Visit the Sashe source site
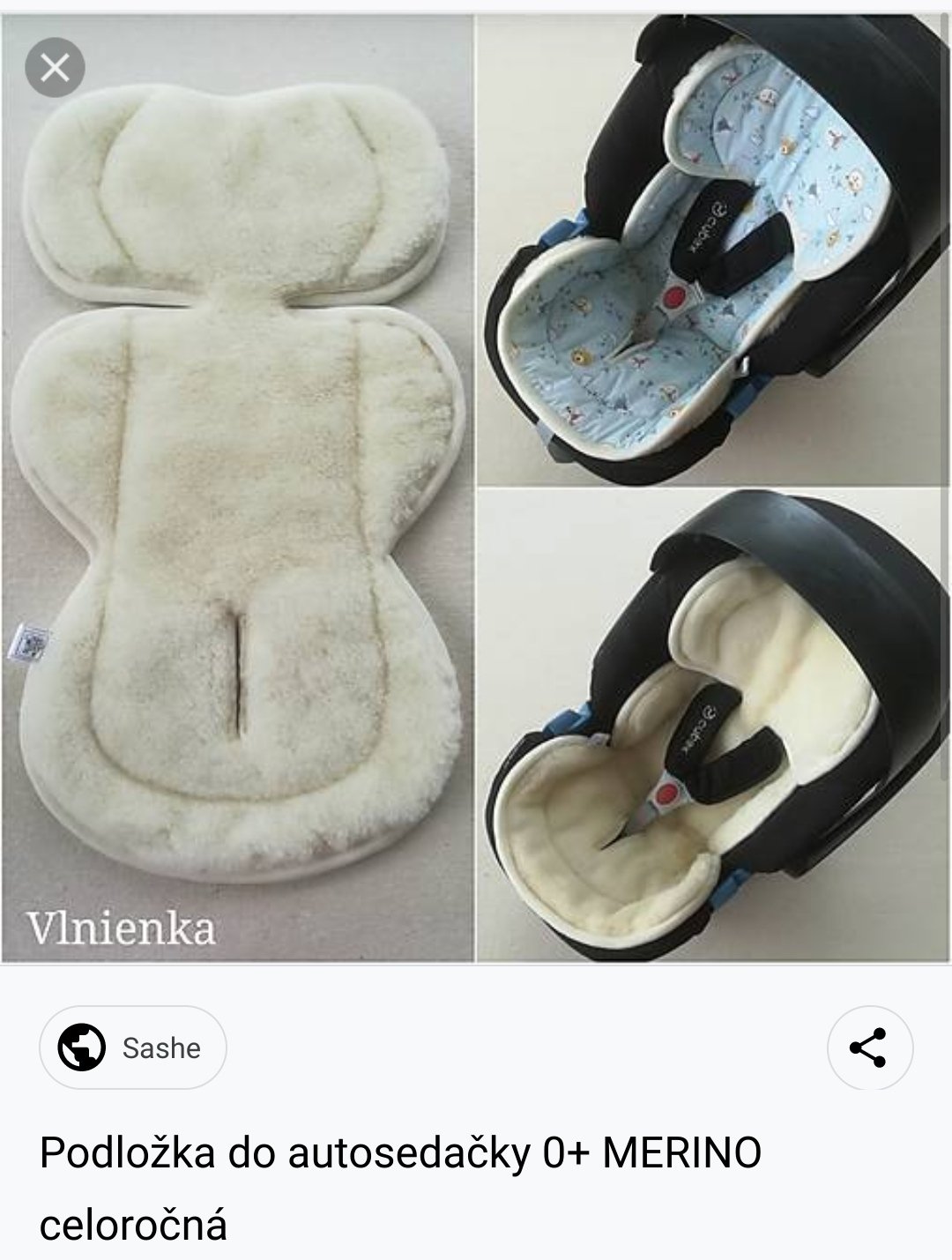This screenshot has width=952, height=1260. 133,1048
